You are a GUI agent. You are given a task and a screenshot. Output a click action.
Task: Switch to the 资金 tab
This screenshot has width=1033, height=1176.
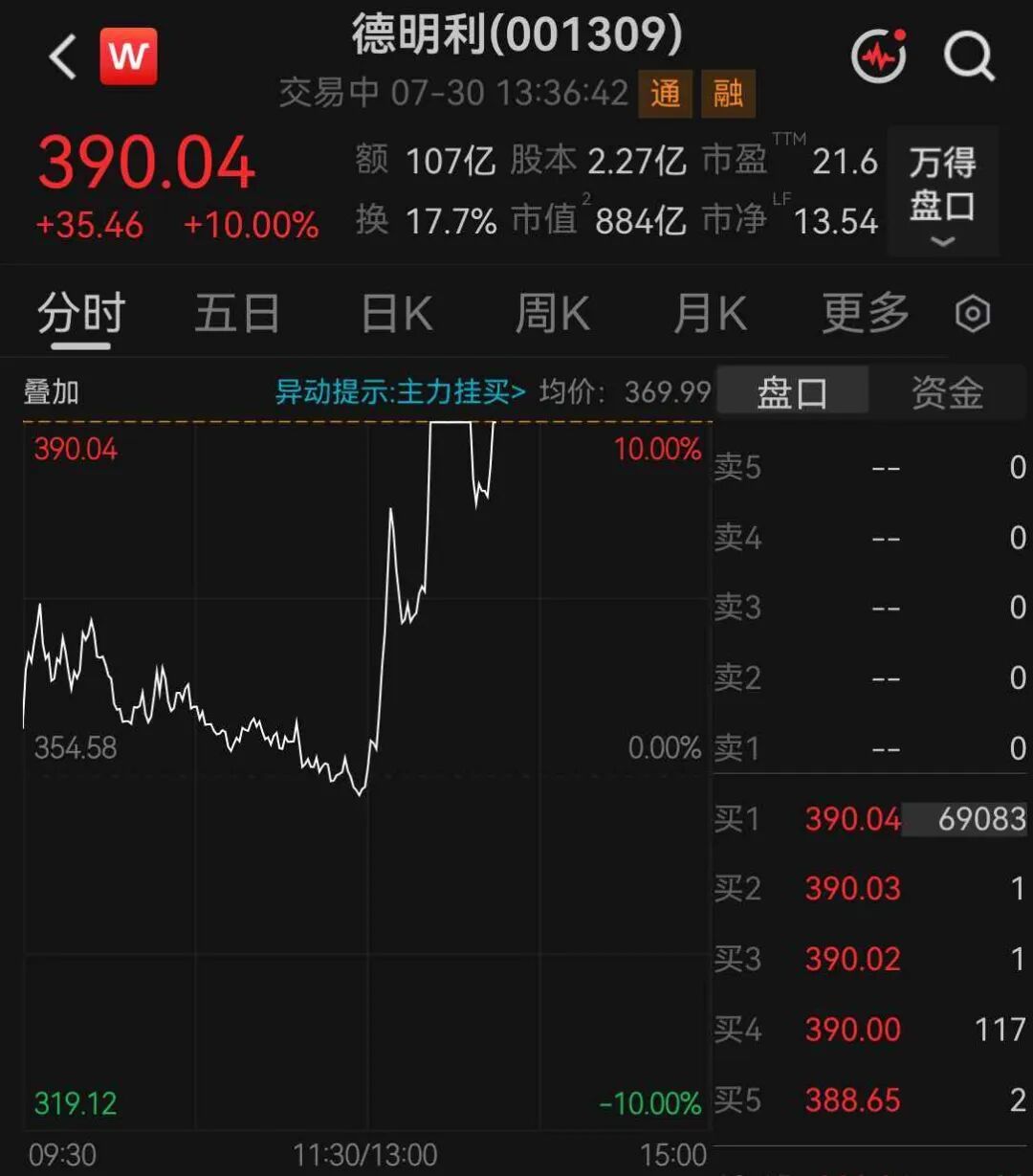click(947, 392)
